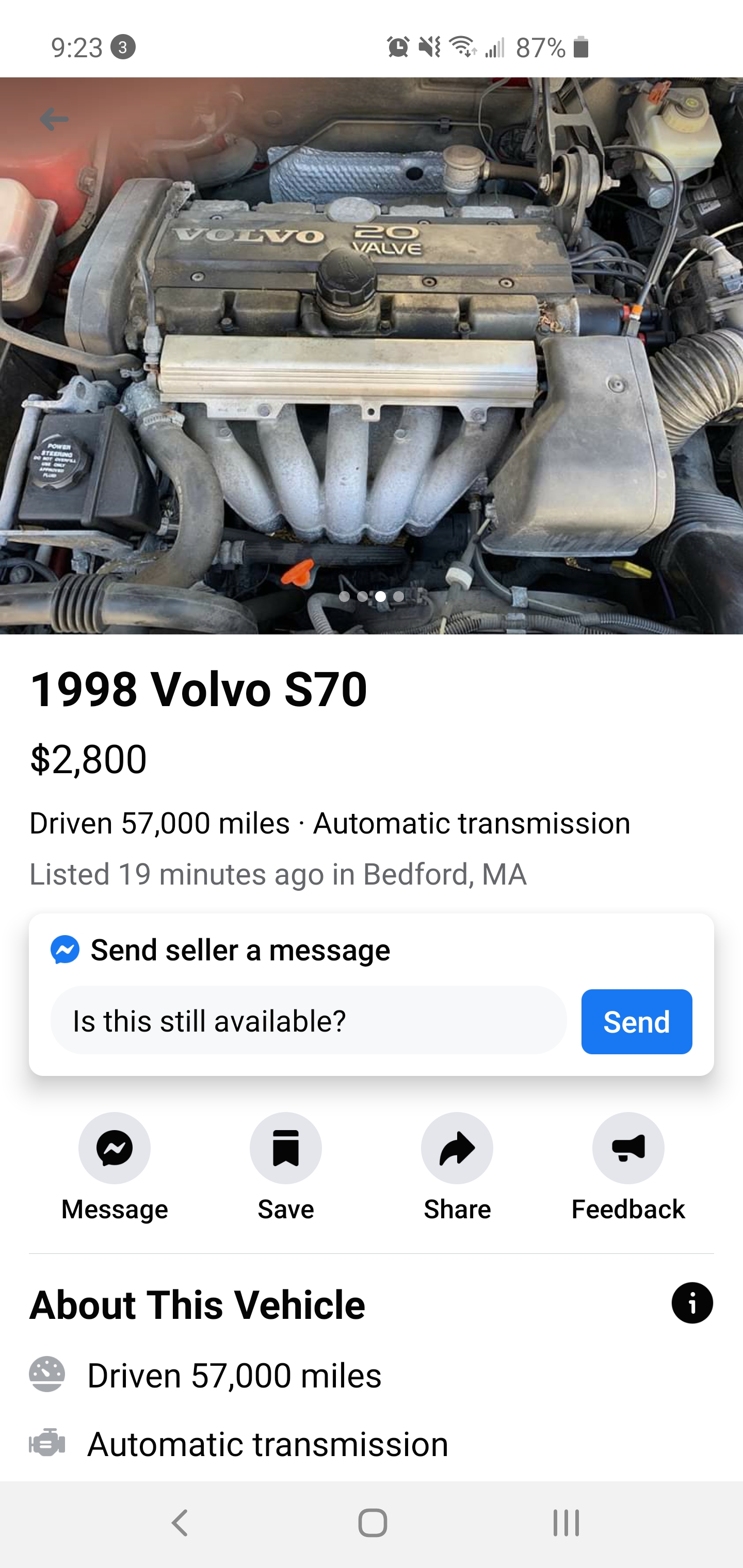The width and height of the screenshot is (743, 1568).
Task: Tap the system back navigation button
Action: (180, 1523)
